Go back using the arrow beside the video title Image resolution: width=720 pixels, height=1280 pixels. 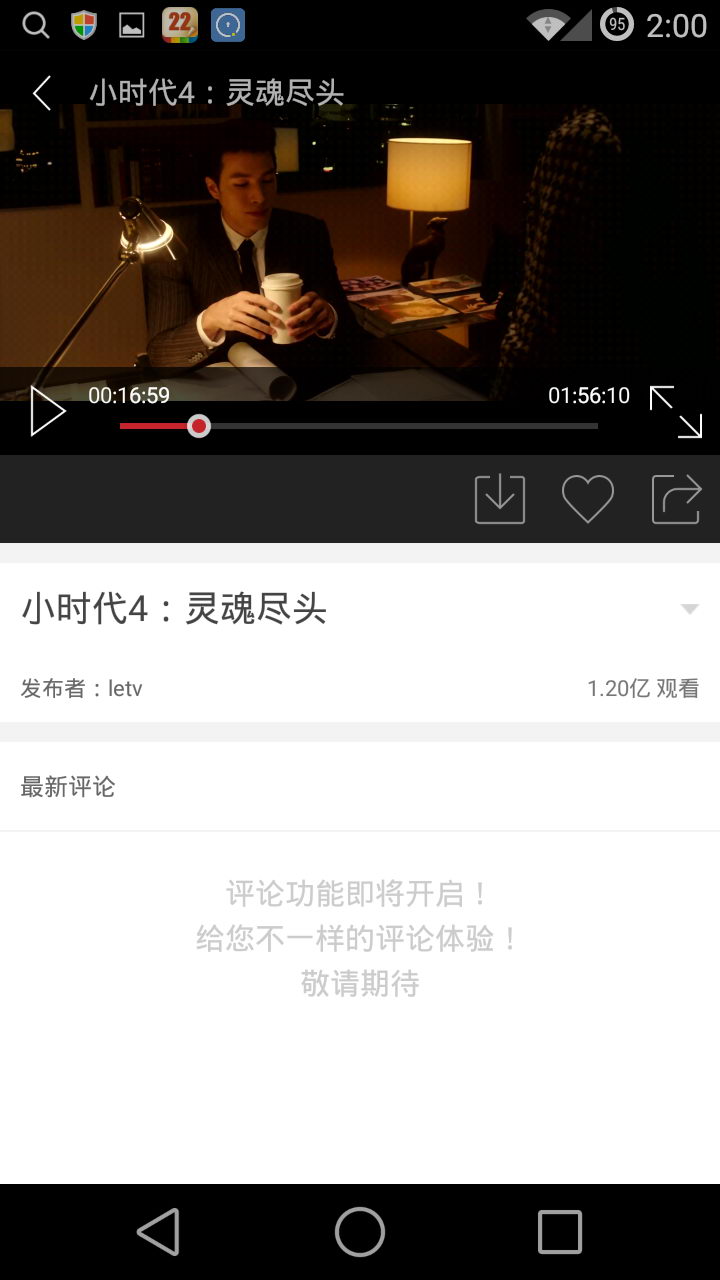click(x=41, y=93)
